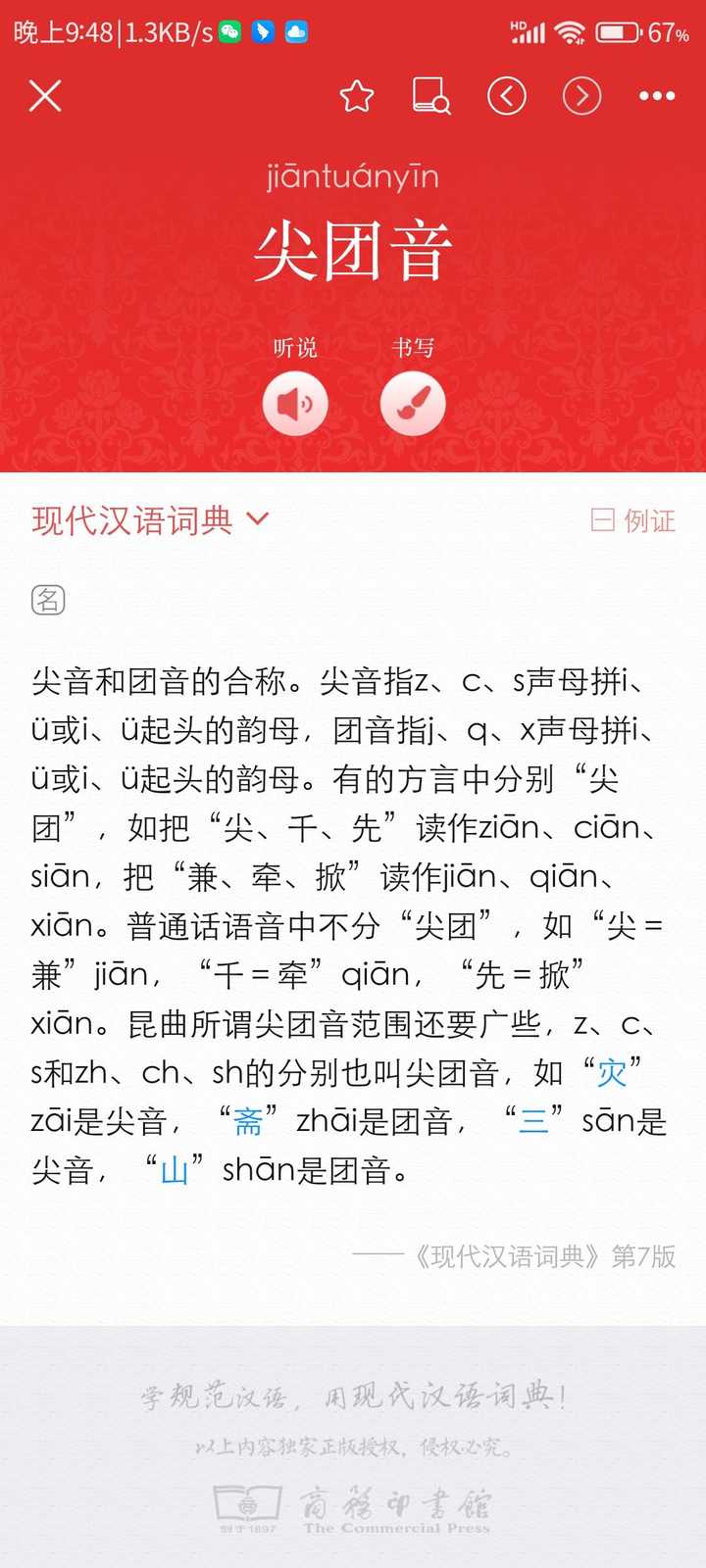The height and width of the screenshot is (1568, 706).
Task: Open the three-dot overflow menu
Action: point(656,96)
